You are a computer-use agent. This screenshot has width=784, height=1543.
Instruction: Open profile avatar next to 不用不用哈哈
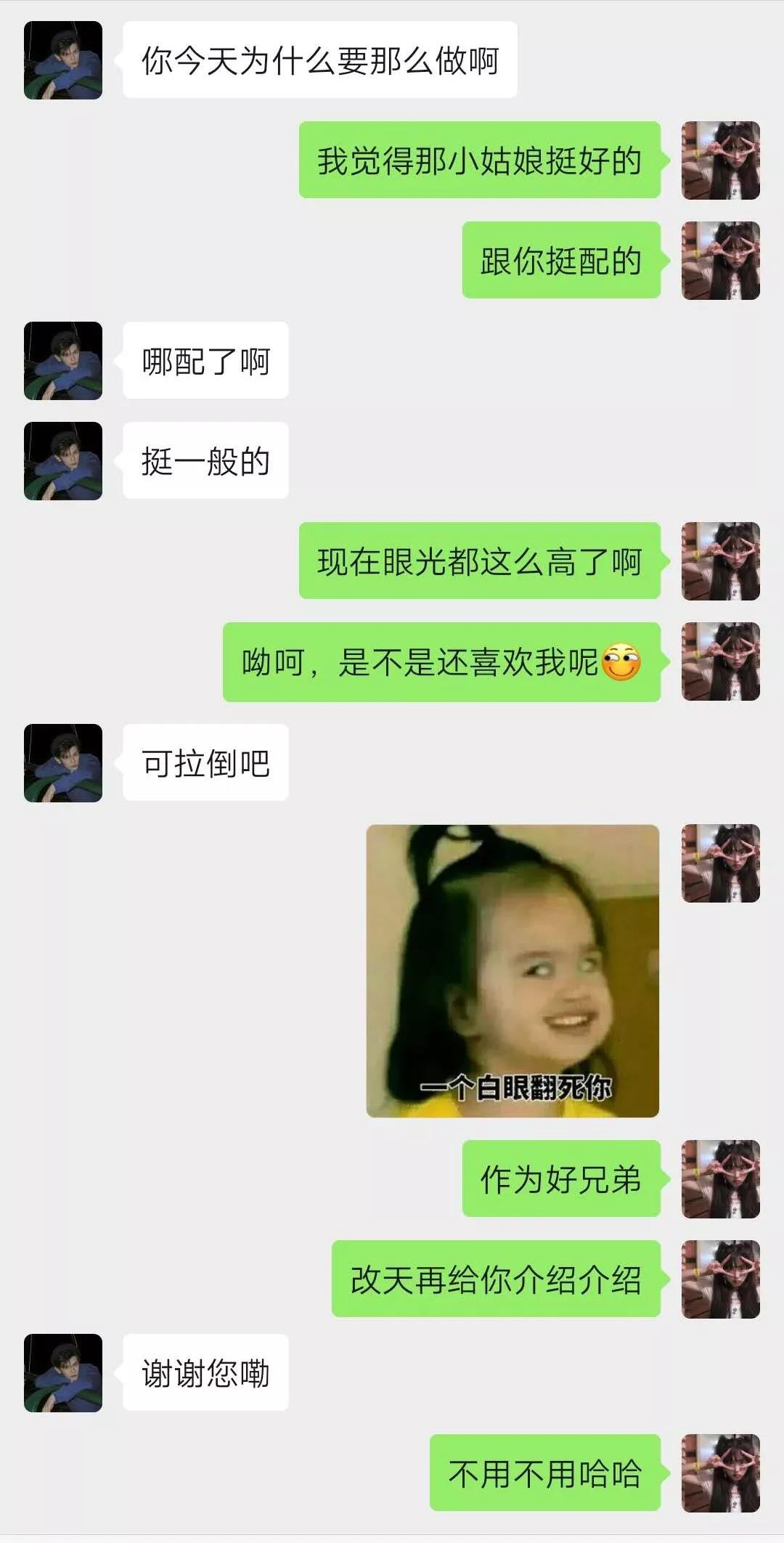pos(720,1473)
